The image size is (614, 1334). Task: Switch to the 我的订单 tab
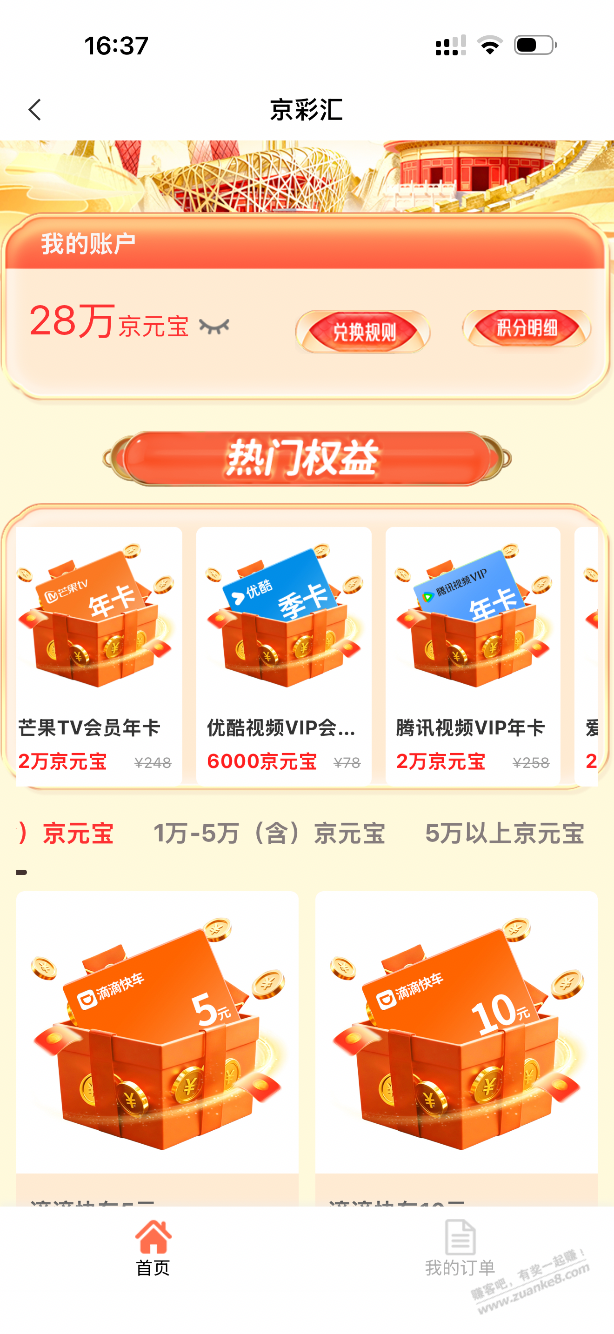pos(459,1249)
